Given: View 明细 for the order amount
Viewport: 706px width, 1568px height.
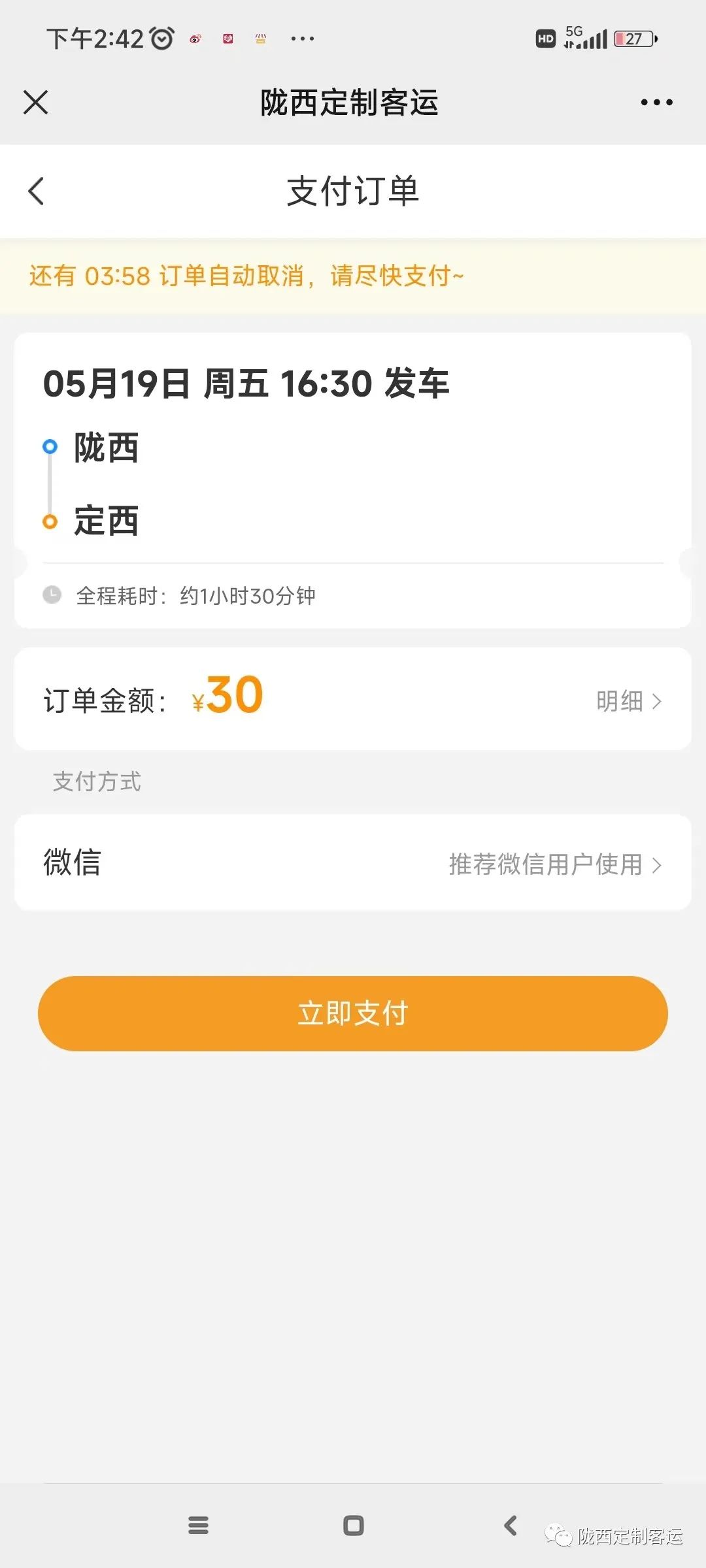Looking at the screenshot, I should click(x=628, y=701).
